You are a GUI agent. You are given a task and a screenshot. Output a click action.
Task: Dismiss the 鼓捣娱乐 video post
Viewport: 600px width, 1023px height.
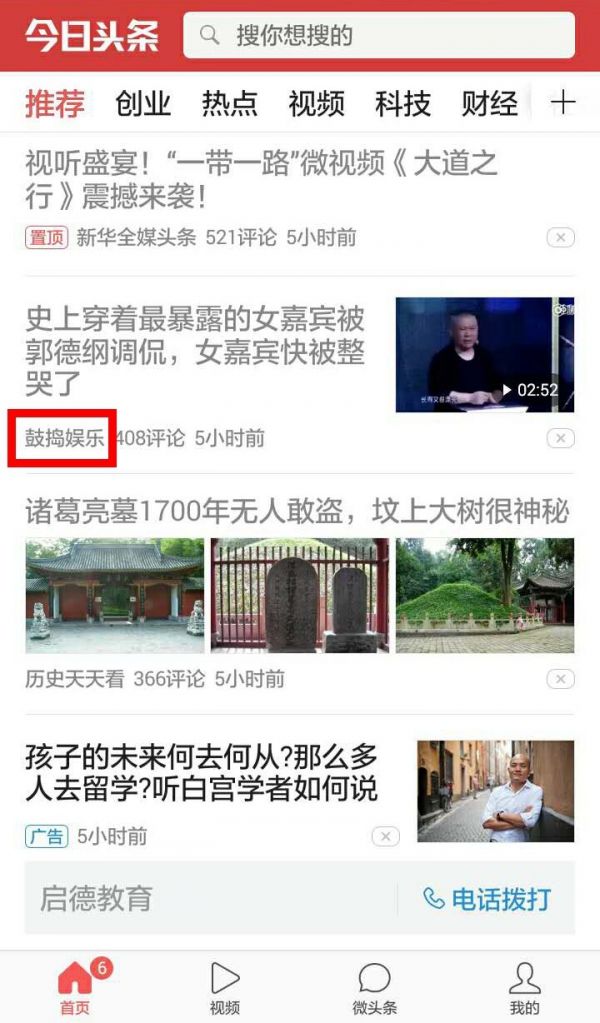pos(560,439)
